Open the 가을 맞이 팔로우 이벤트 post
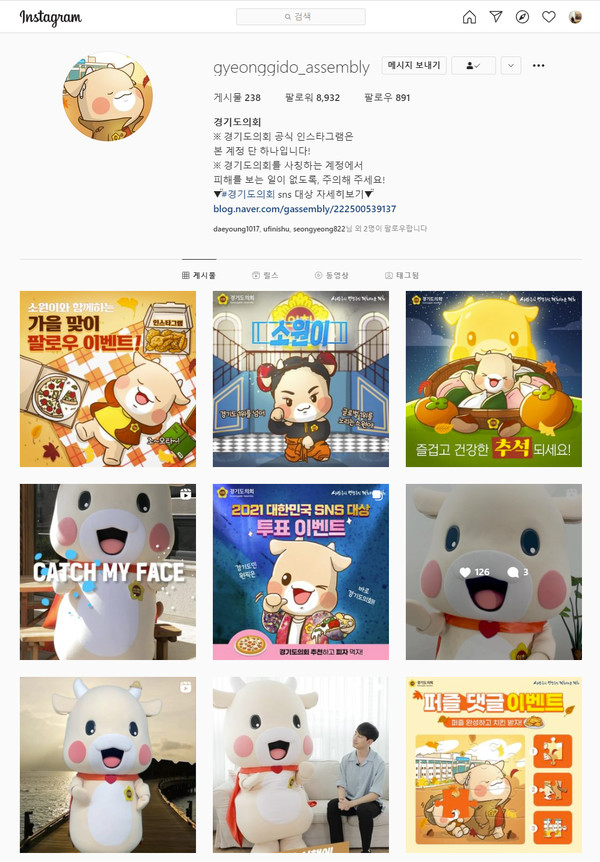This screenshot has width=600, height=862. [108, 379]
